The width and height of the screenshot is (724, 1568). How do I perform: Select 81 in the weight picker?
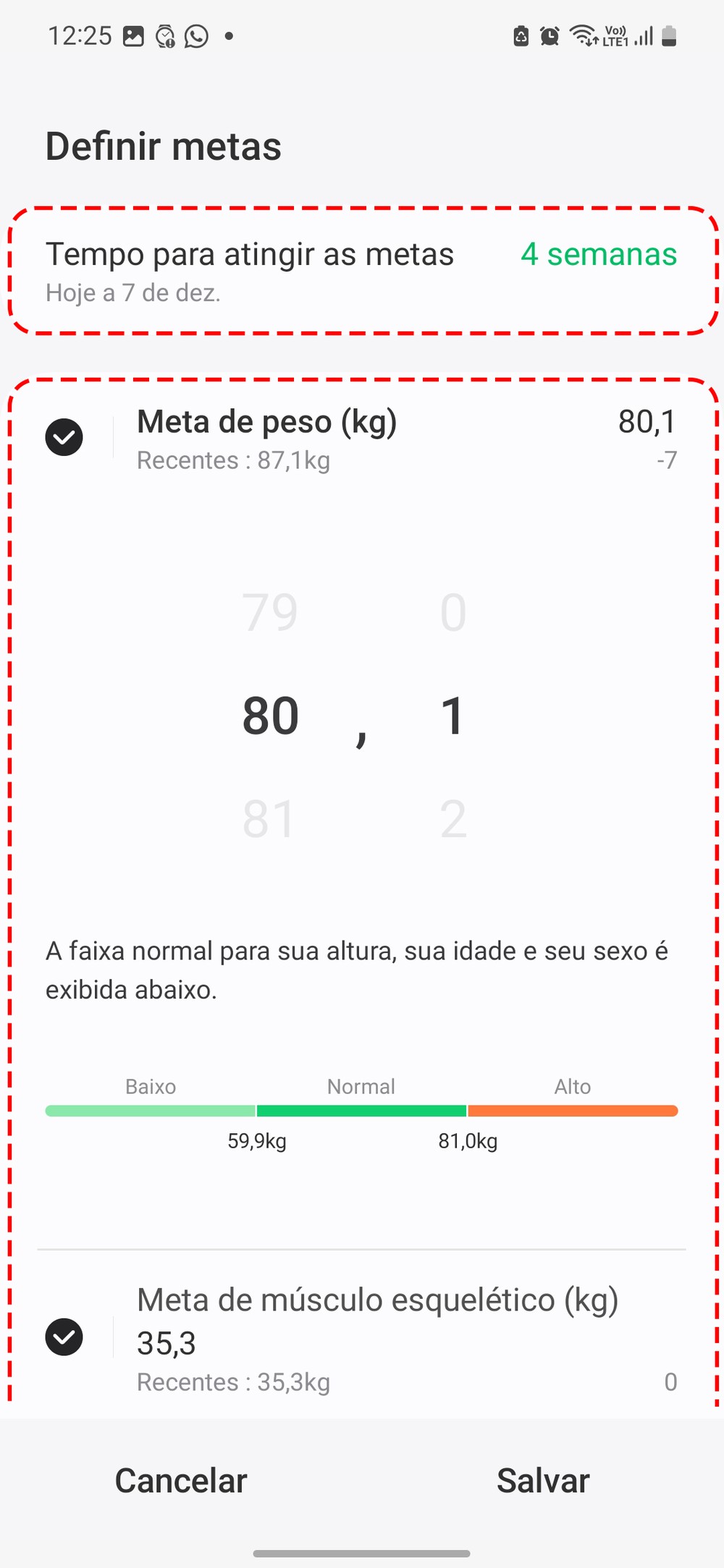point(270,819)
